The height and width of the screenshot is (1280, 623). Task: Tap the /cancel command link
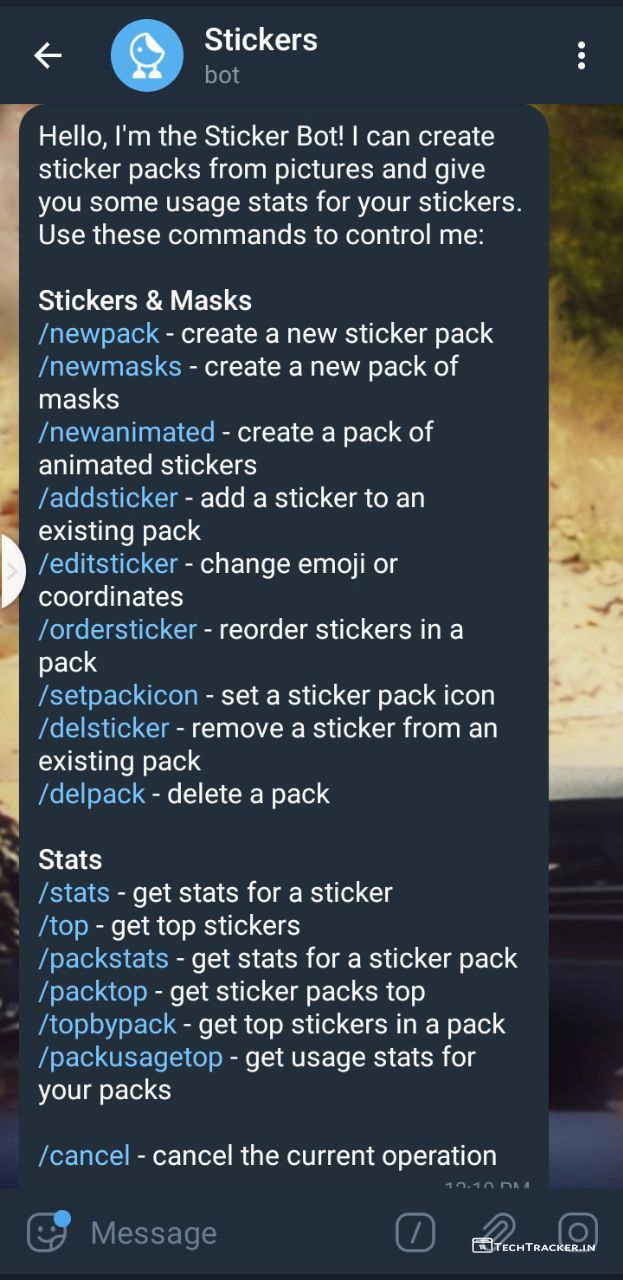point(84,1156)
